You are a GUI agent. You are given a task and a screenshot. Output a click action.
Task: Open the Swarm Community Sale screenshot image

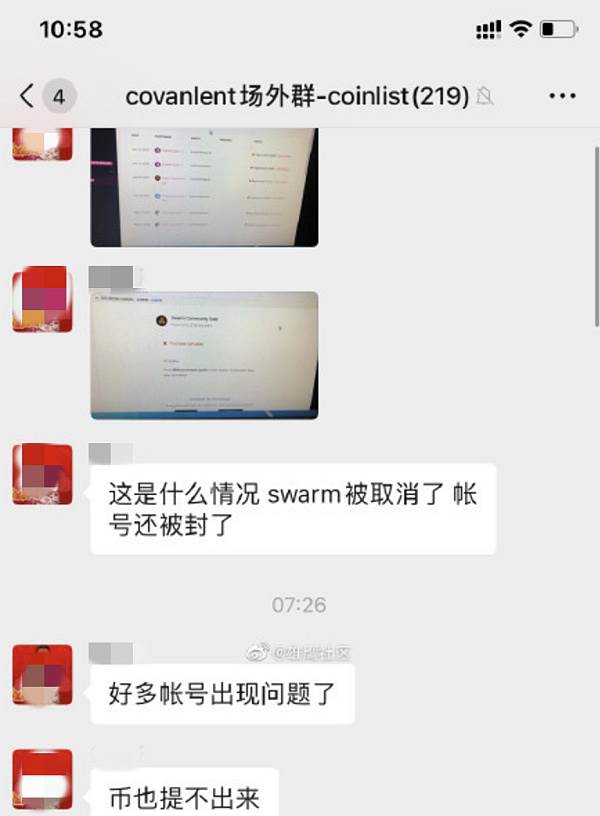pos(204,355)
